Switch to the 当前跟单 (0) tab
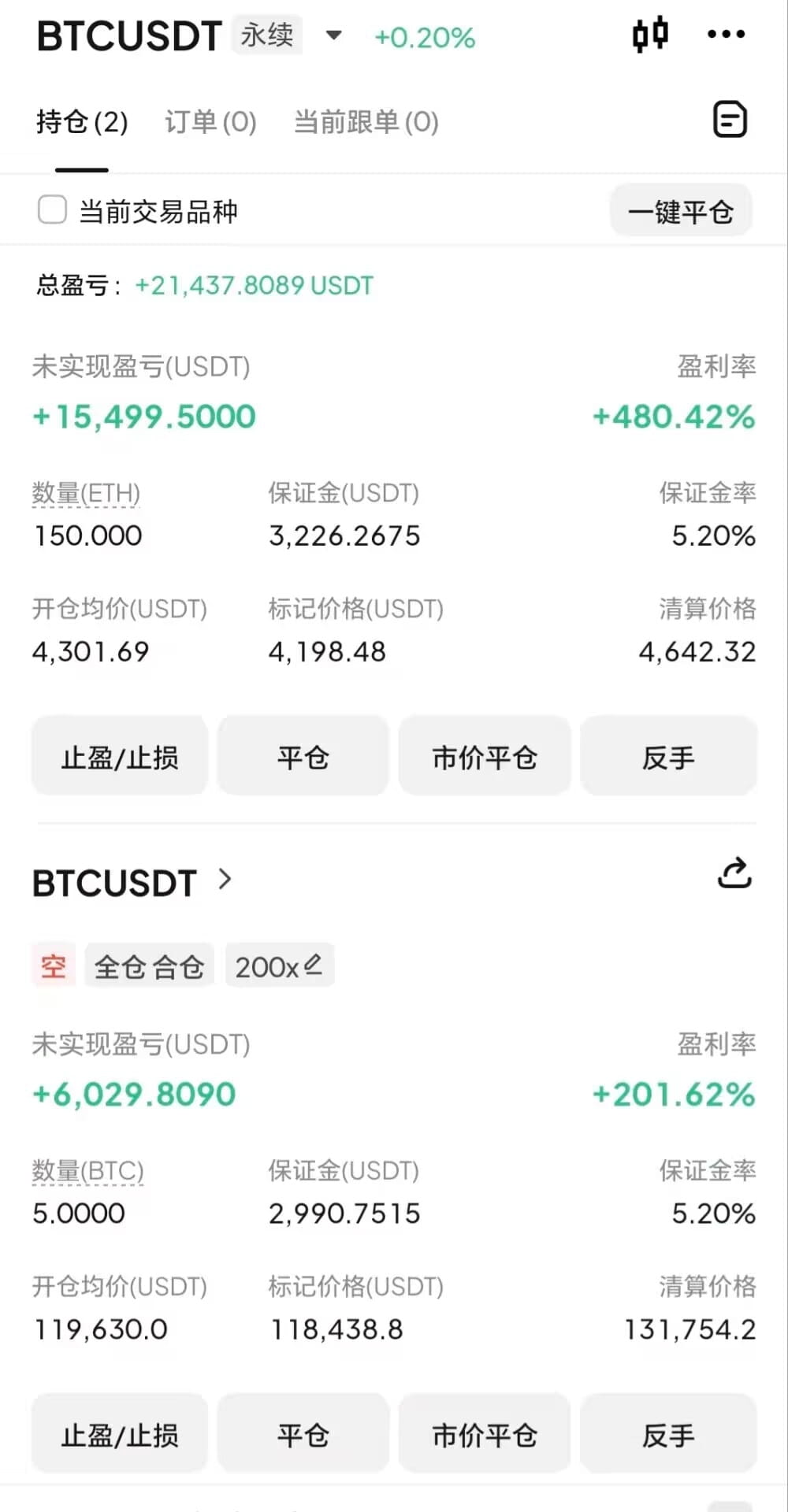The width and height of the screenshot is (788, 1512). (366, 122)
